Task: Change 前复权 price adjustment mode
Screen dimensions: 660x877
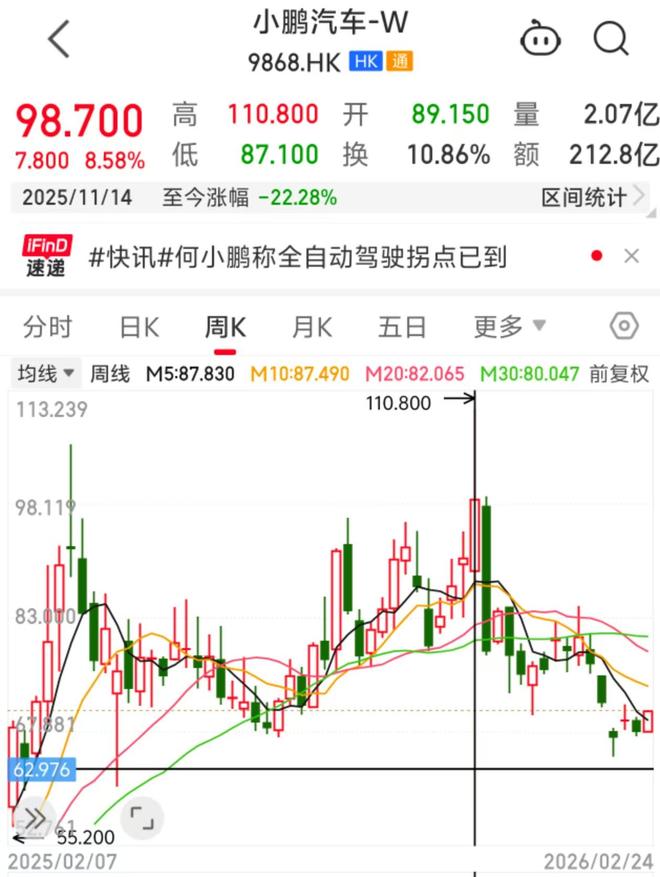Action: point(619,374)
